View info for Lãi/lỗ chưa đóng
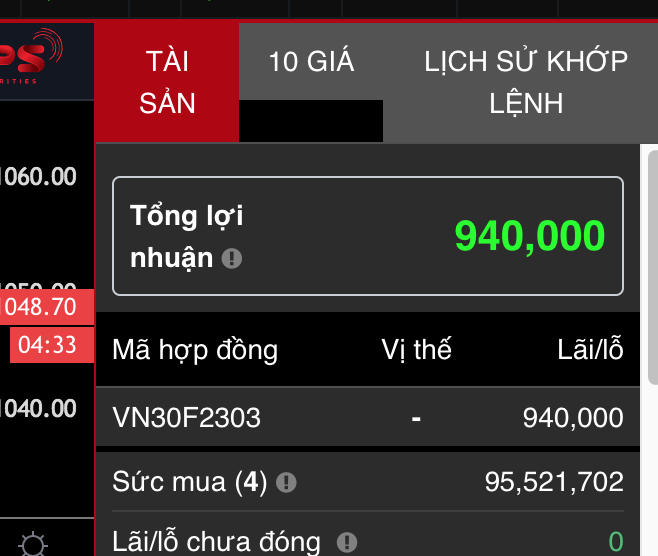 pyautogui.click(x=347, y=542)
